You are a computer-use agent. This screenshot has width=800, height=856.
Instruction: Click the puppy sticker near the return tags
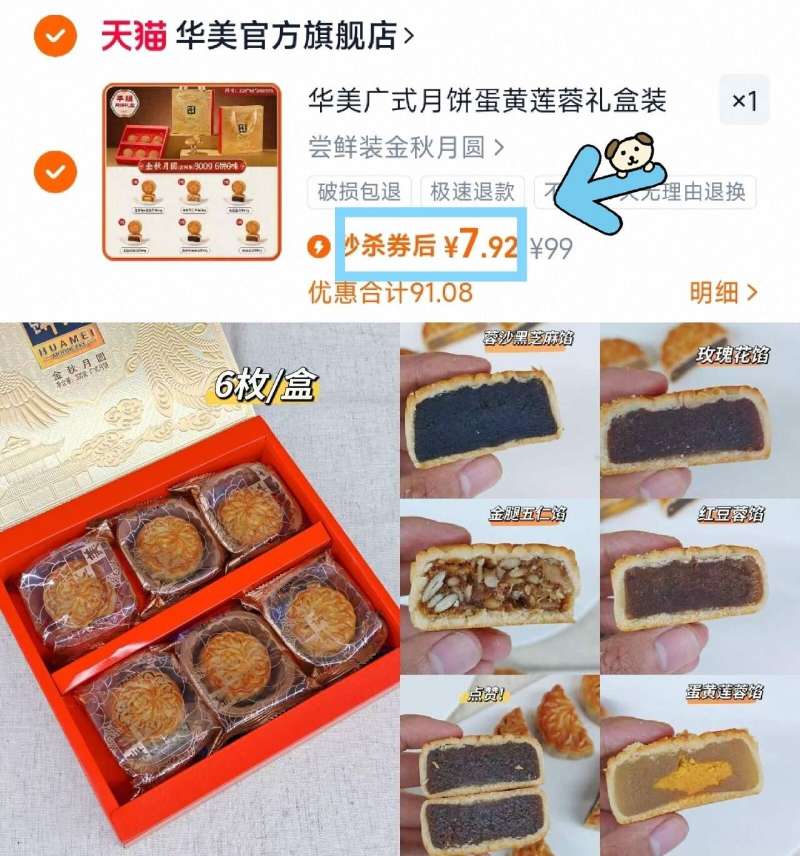(630, 152)
